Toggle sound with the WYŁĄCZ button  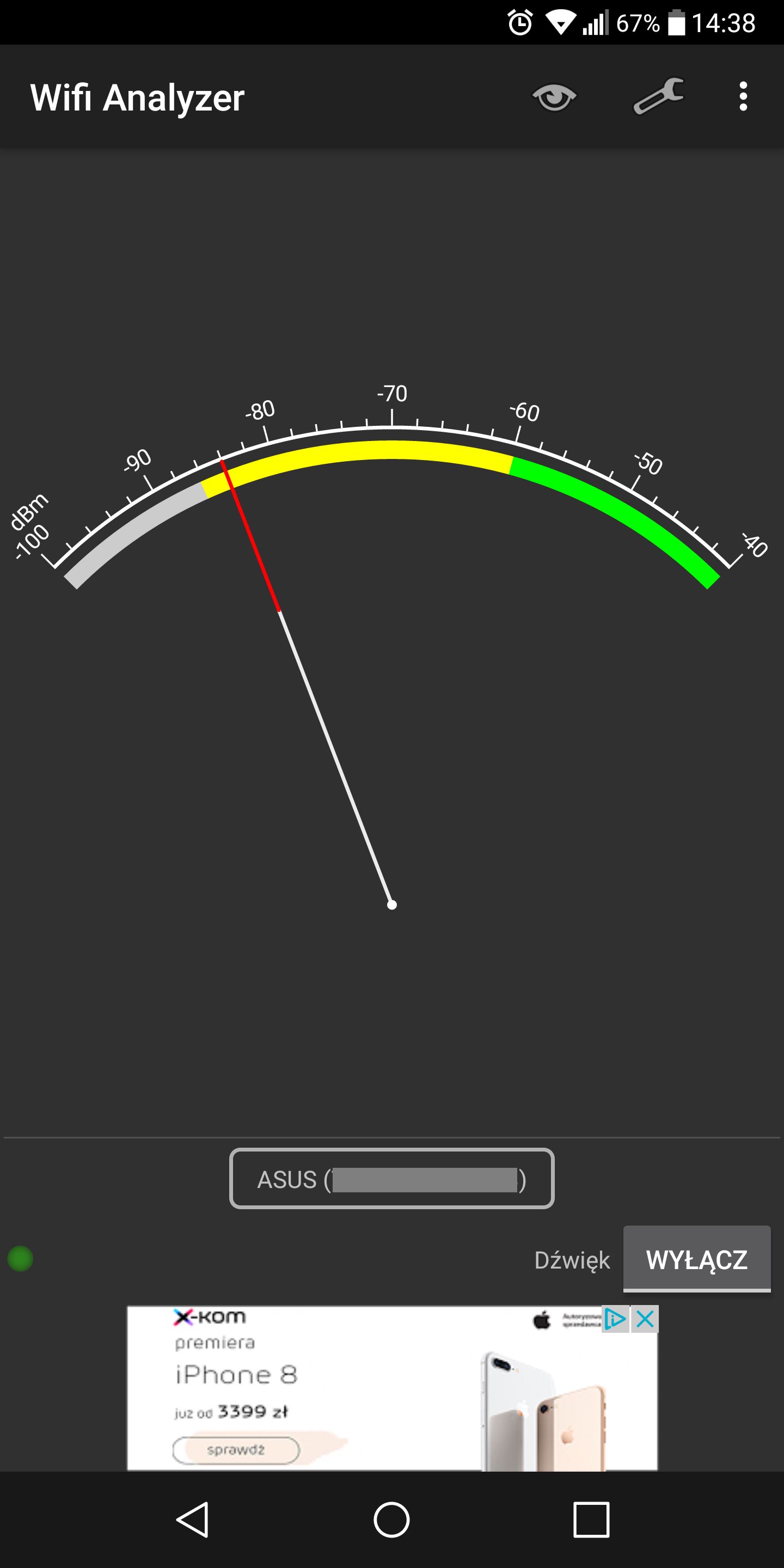(696, 1259)
